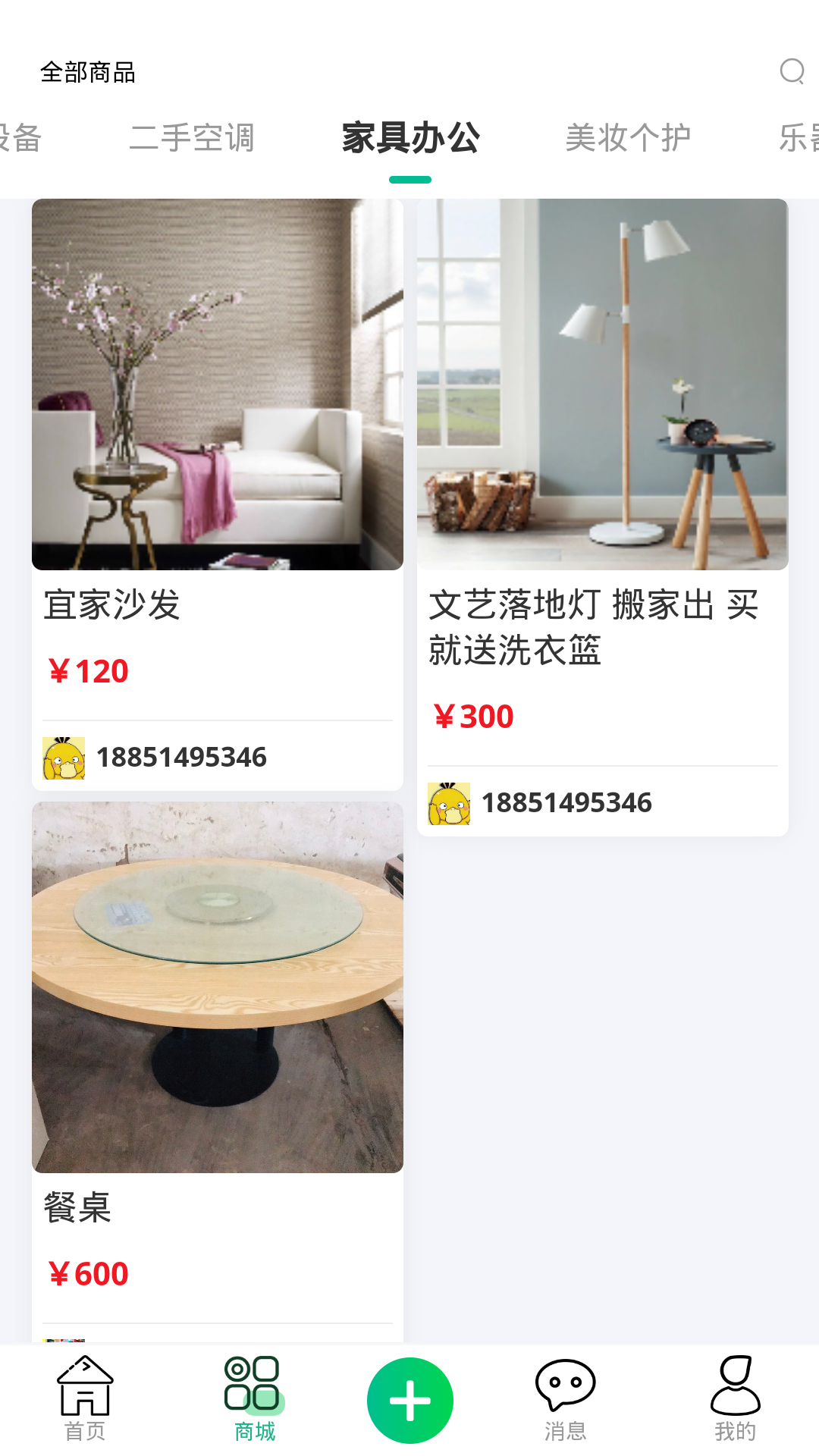Viewport: 819px width, 1456px height.
Task: Switch to the 美妆个护 category tab
Action: [628, 138]
